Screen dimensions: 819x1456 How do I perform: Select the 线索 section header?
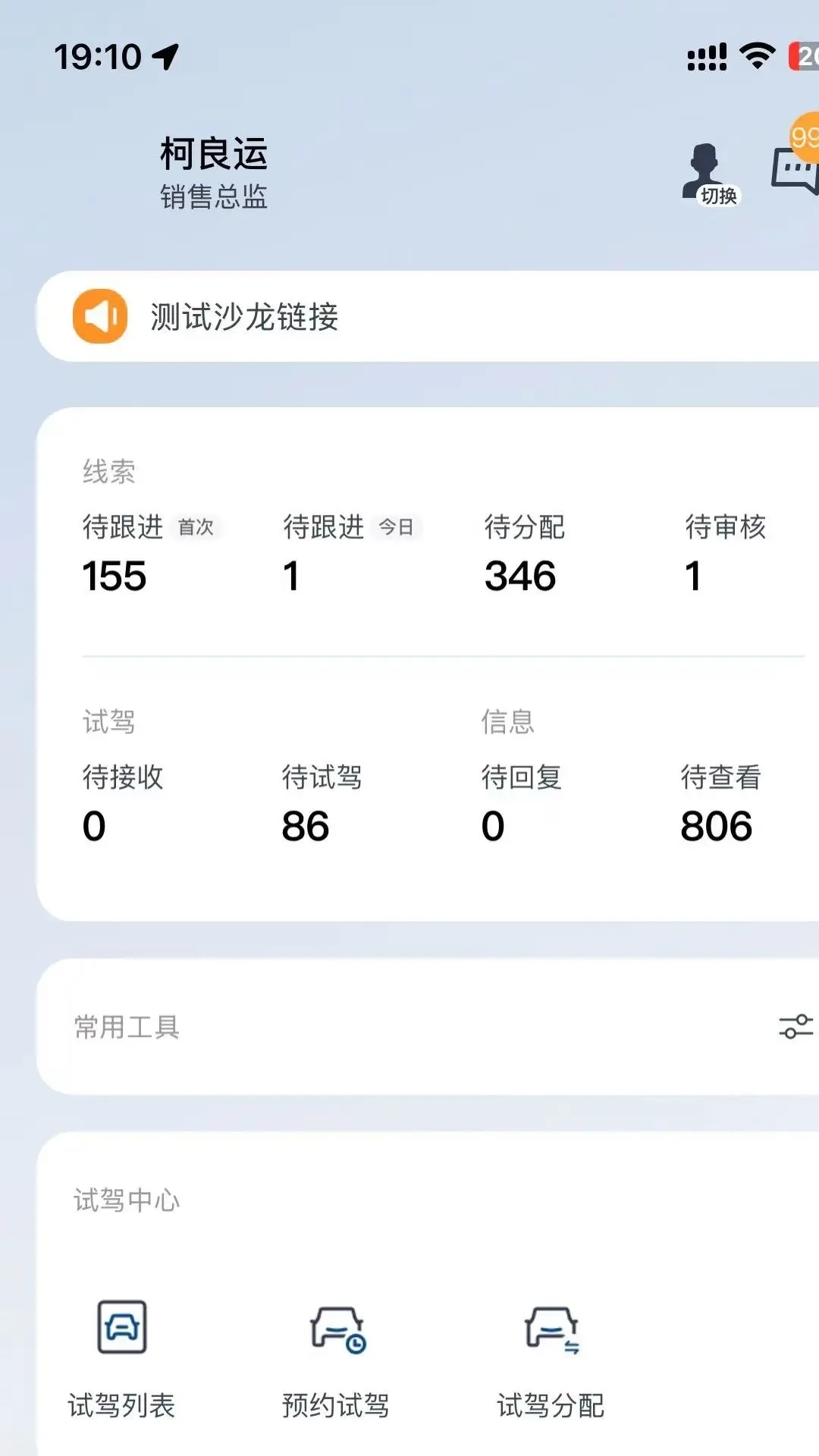coord(108,470)
